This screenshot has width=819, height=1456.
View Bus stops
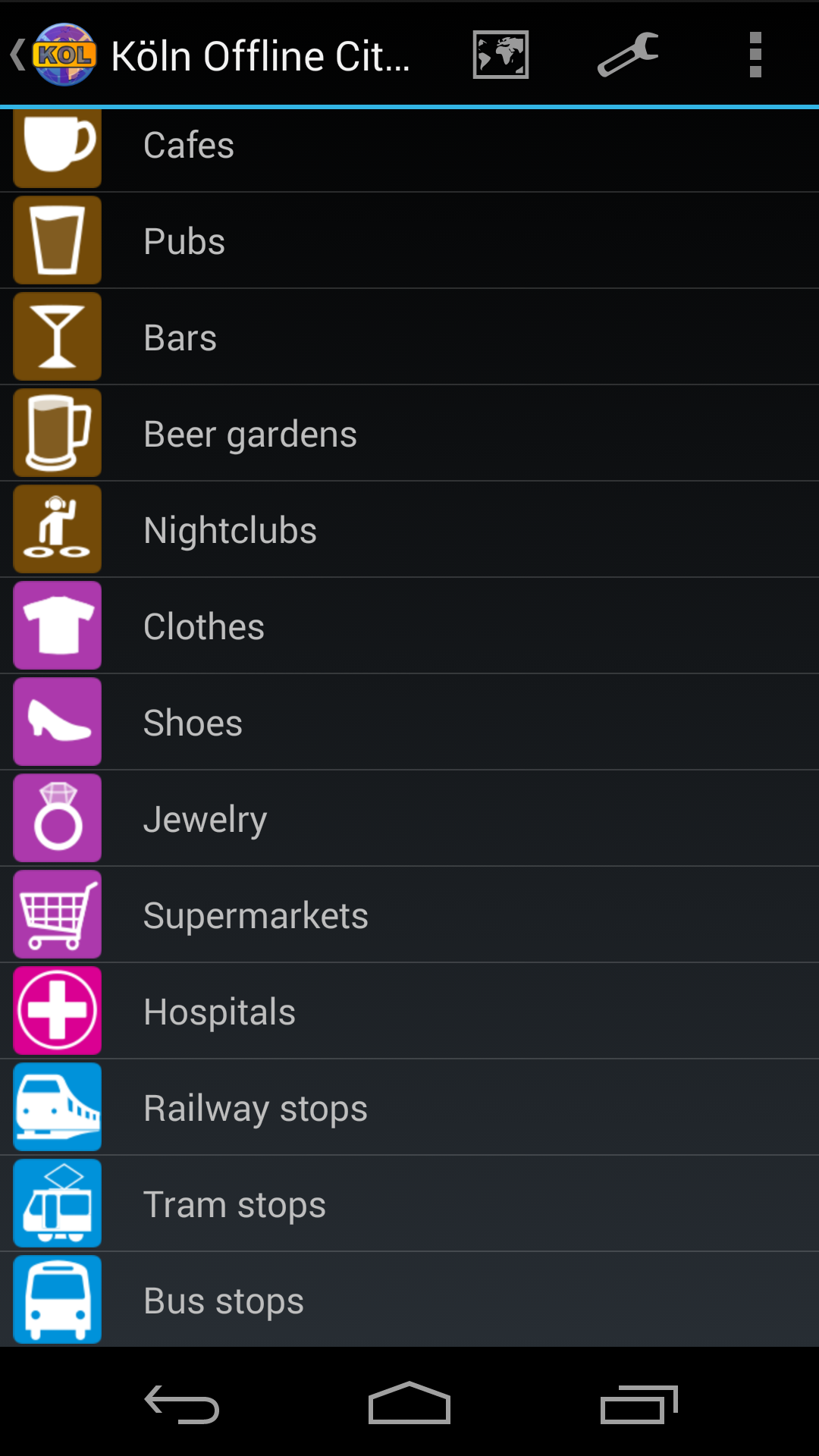click(409, 1301)
